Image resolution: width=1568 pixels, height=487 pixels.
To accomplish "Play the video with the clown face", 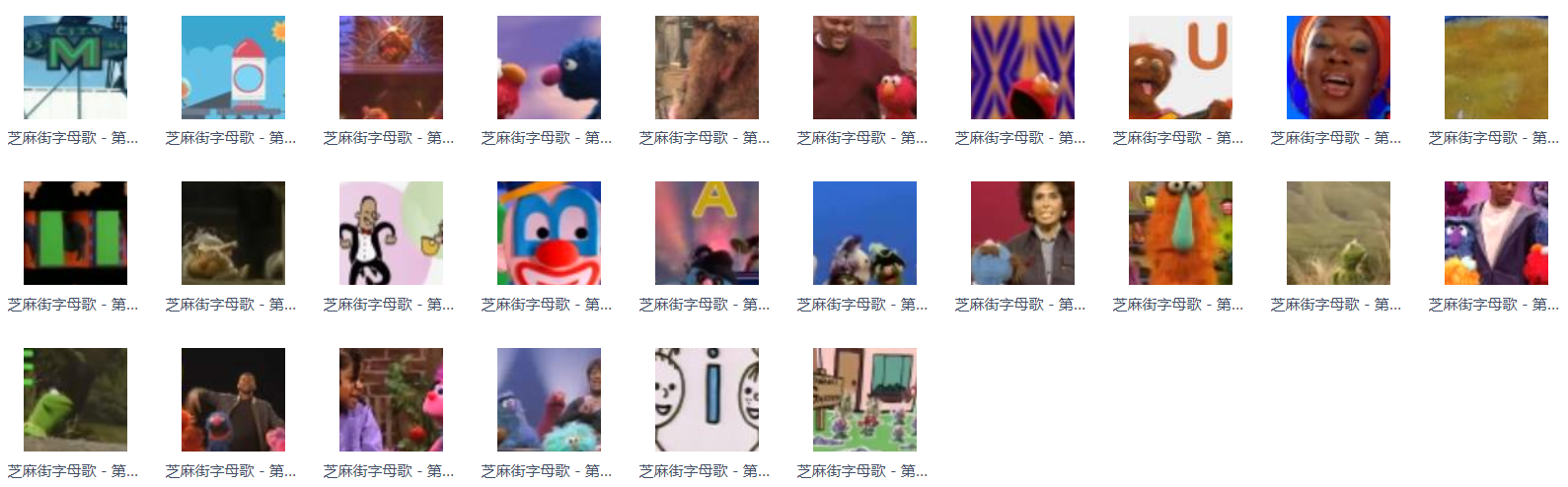I will coord(549,233).
